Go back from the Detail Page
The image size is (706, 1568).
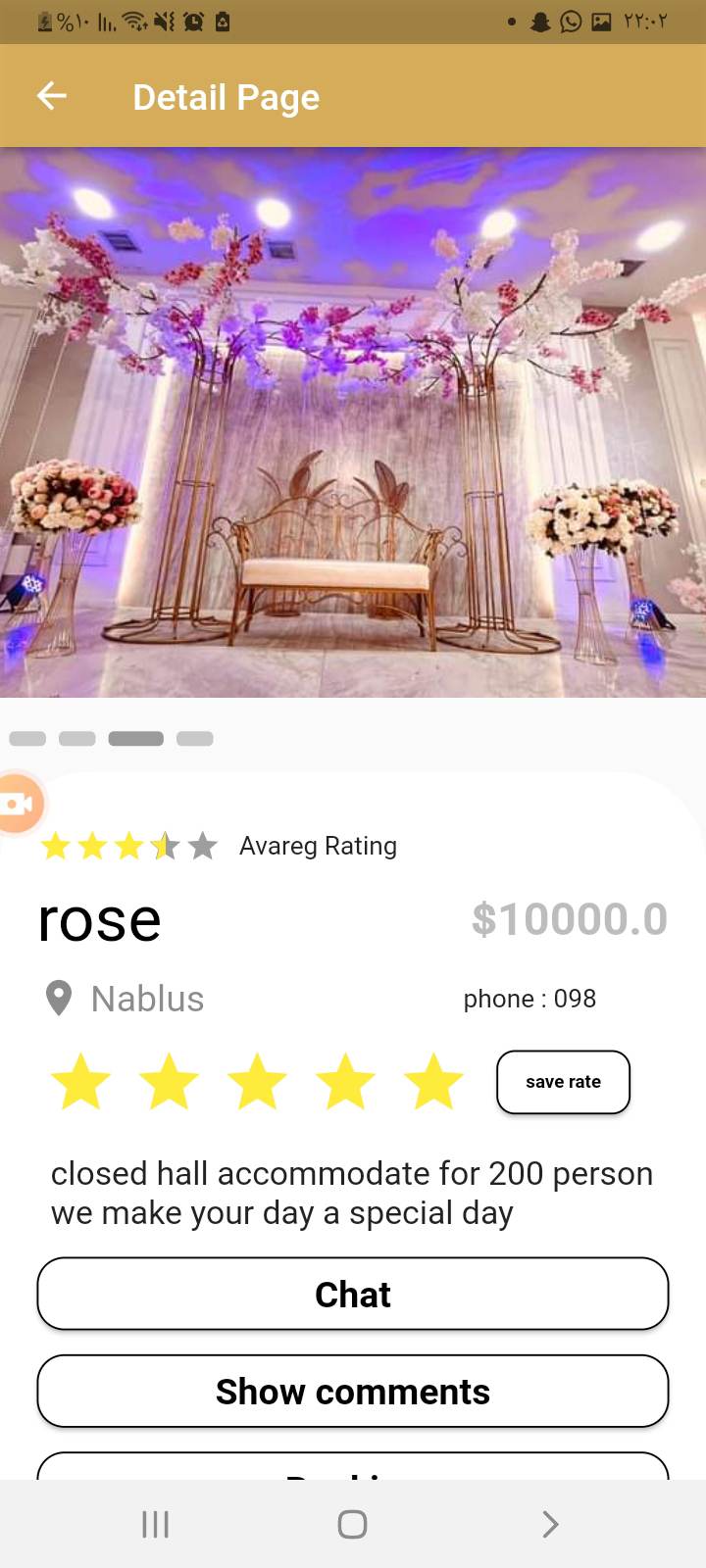[x=52, y=96]
